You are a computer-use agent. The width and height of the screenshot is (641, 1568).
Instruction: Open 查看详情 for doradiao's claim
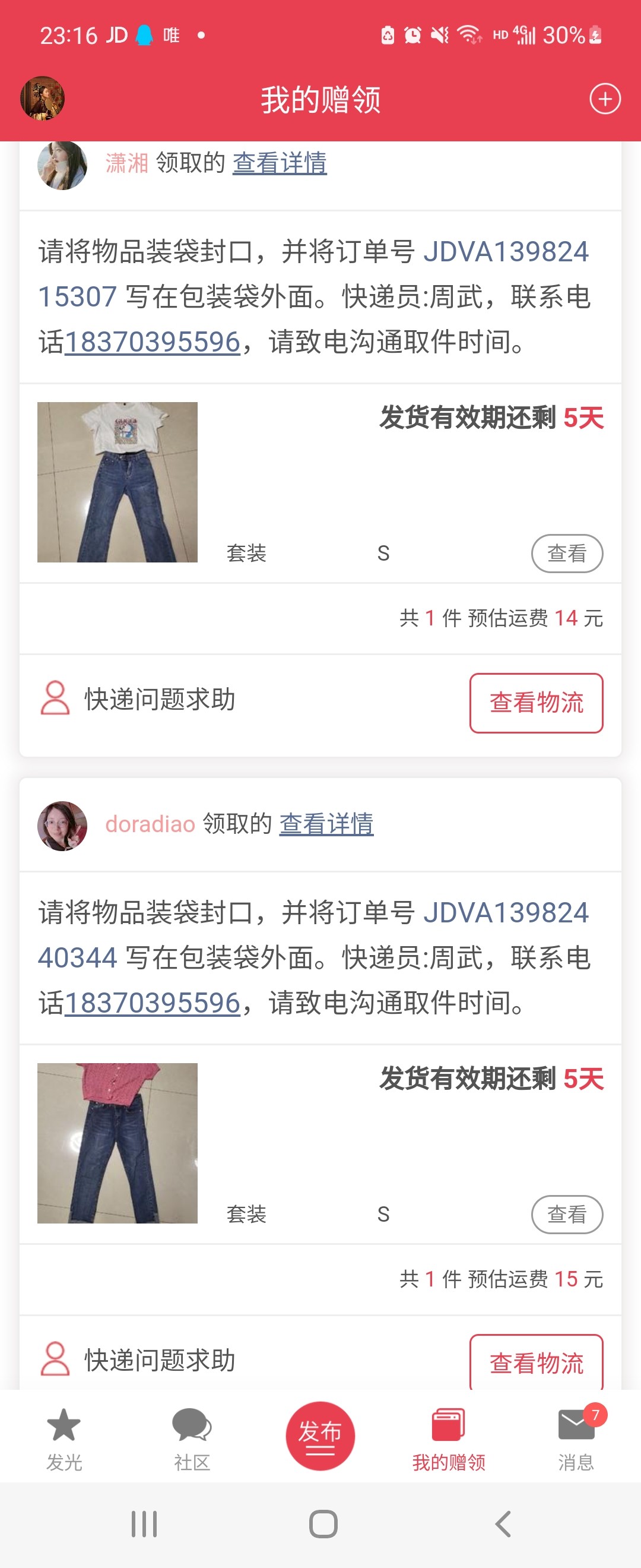click(x=326, y=824)
